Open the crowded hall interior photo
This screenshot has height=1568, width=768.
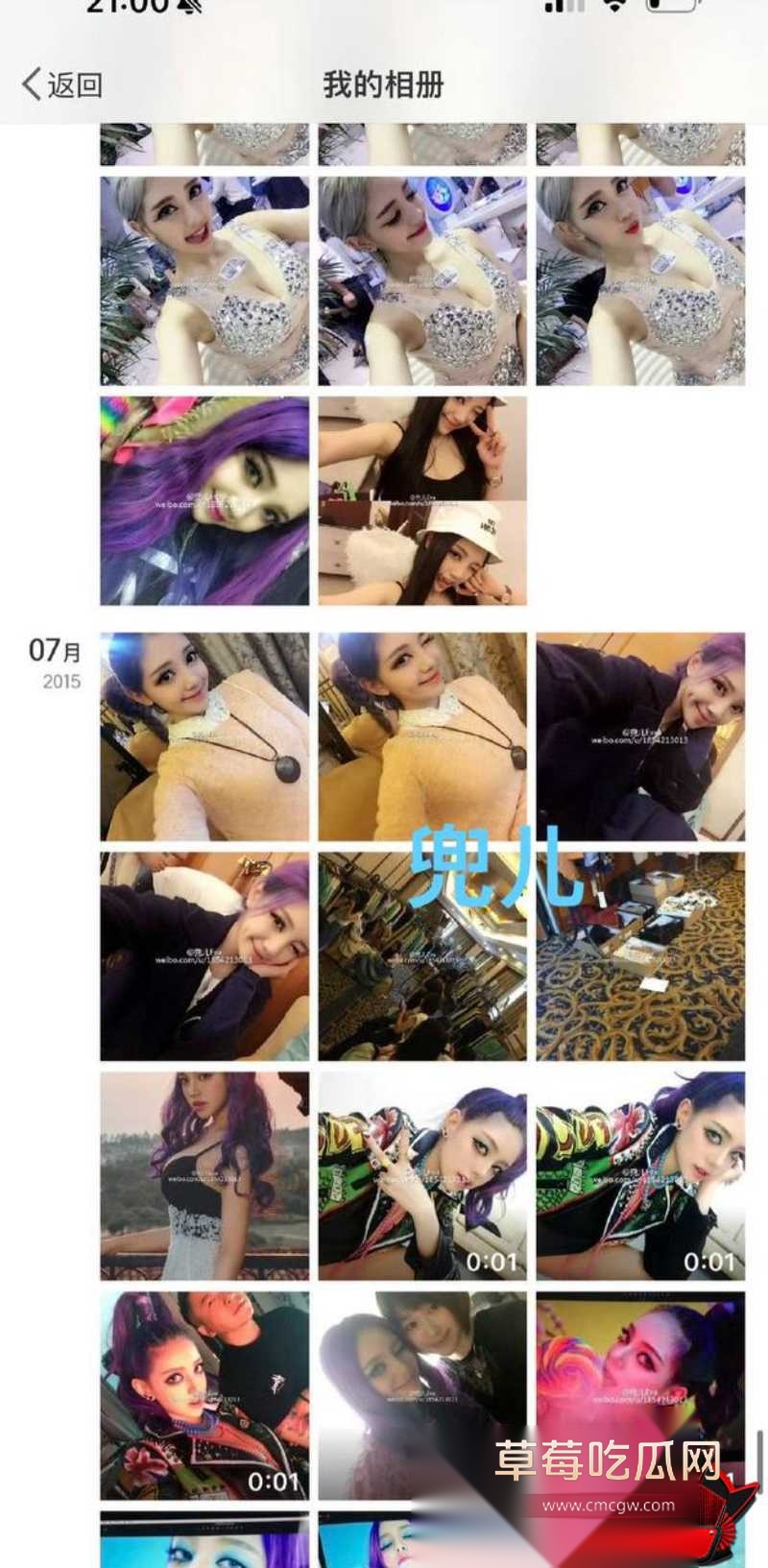coord(422,956)
